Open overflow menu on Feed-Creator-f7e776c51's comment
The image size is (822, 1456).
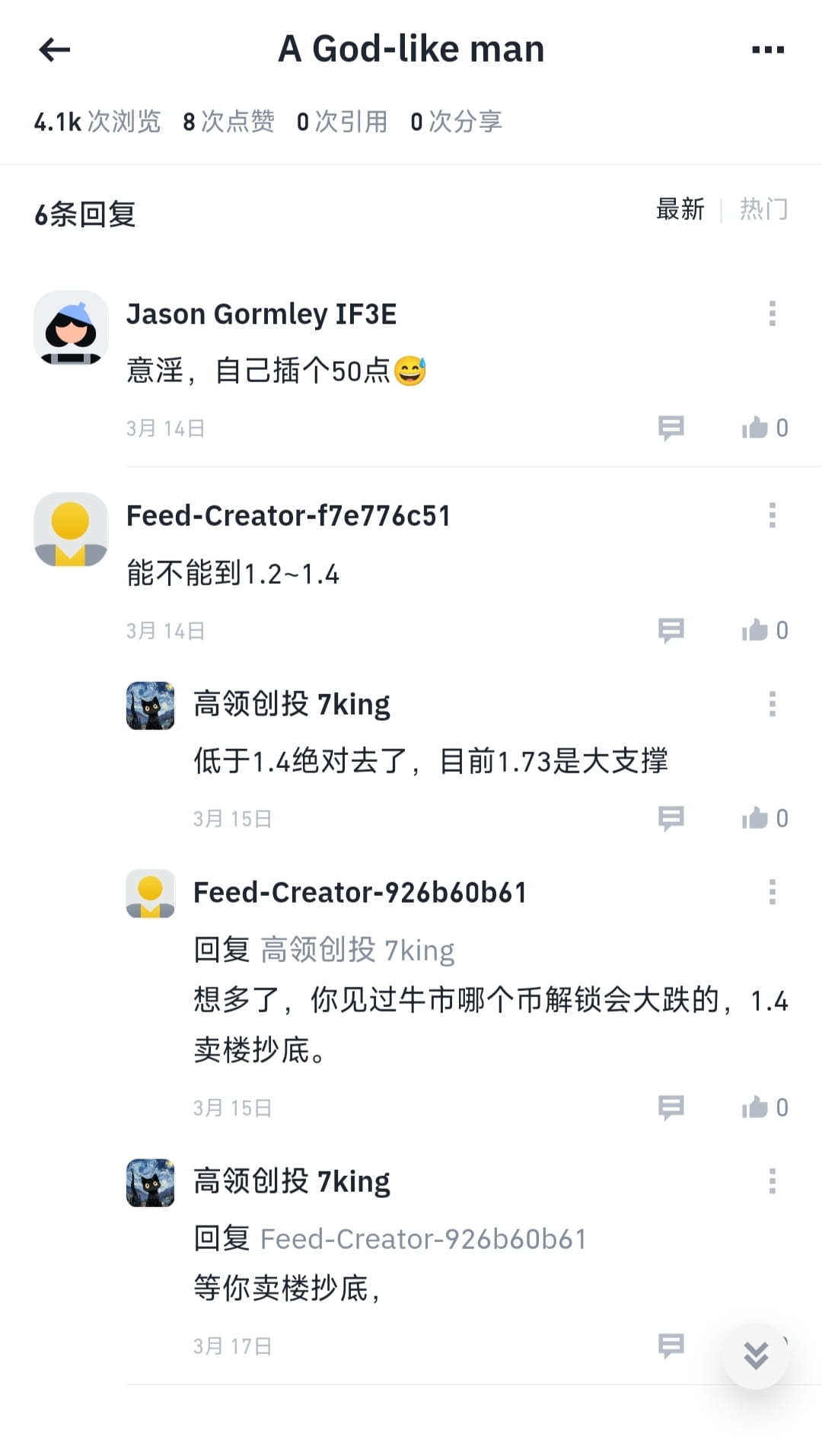(772, 516)
